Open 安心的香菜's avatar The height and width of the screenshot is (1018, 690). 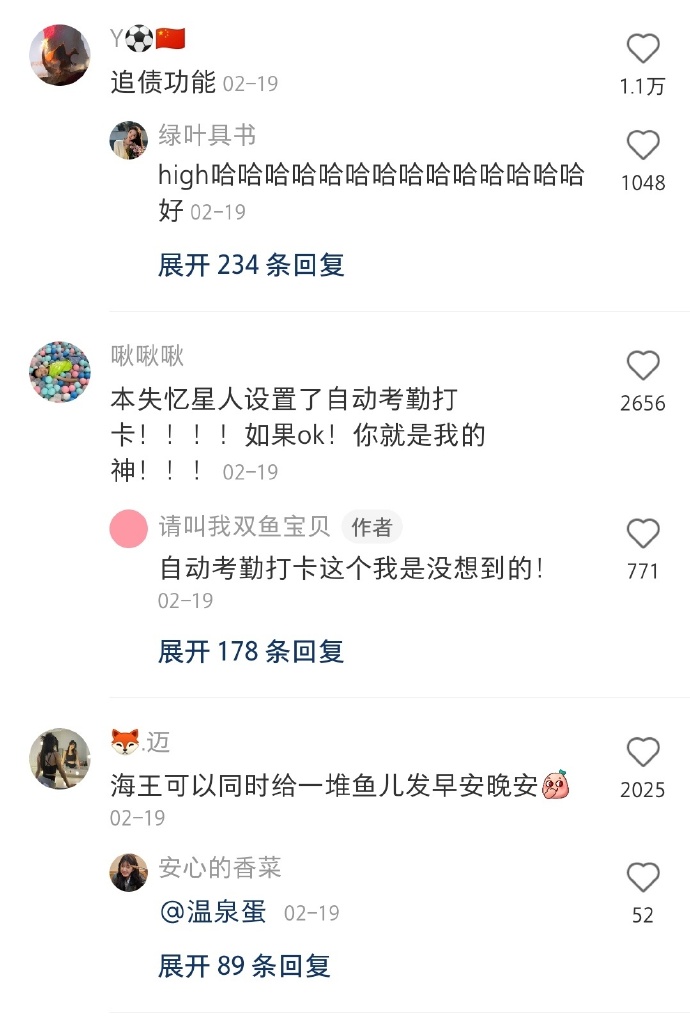129,872
